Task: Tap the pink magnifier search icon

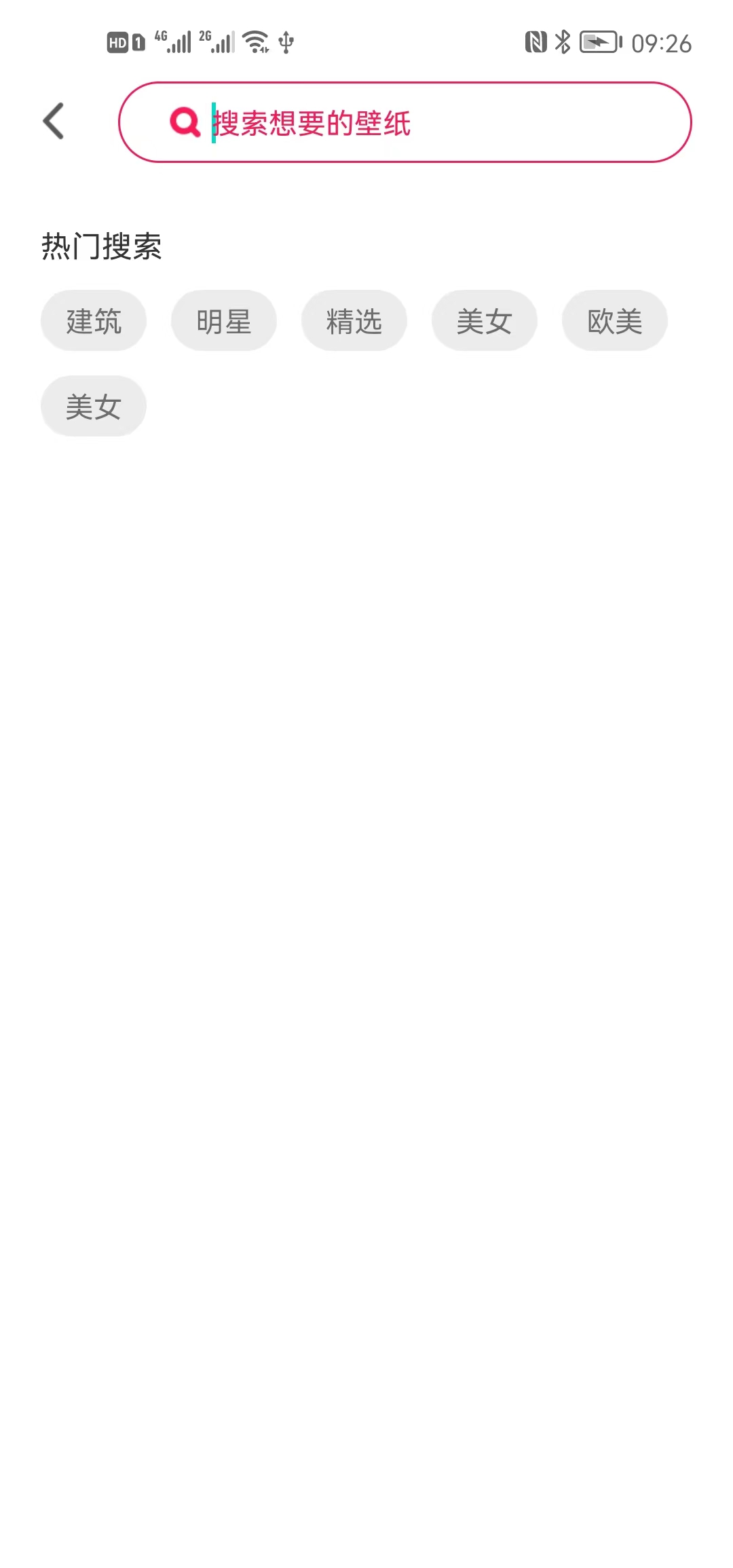Action: point(185,122)
